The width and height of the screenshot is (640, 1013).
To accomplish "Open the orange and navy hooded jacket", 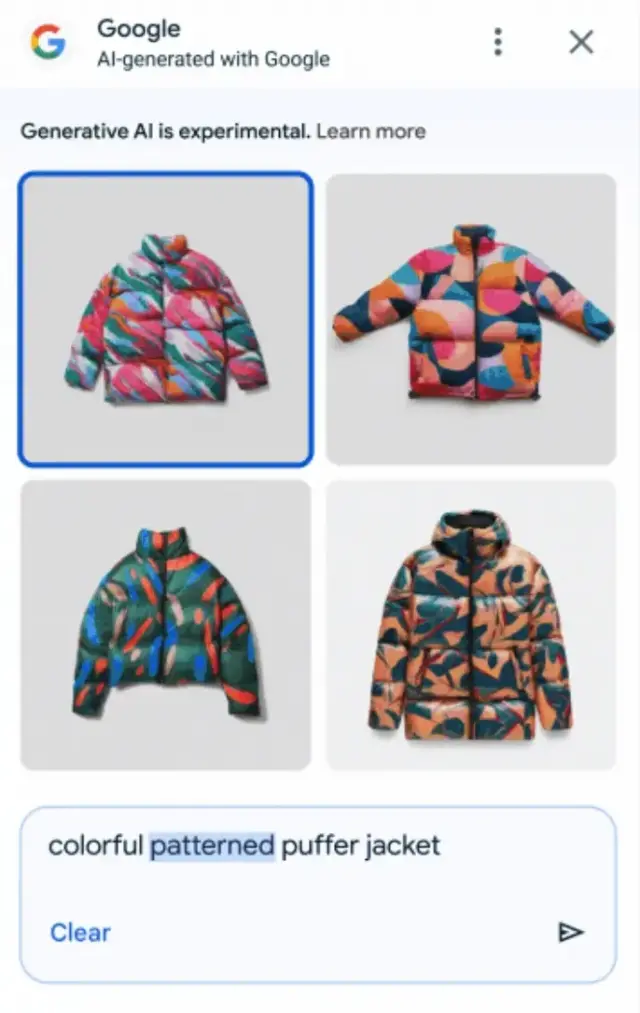I will 471,625.
